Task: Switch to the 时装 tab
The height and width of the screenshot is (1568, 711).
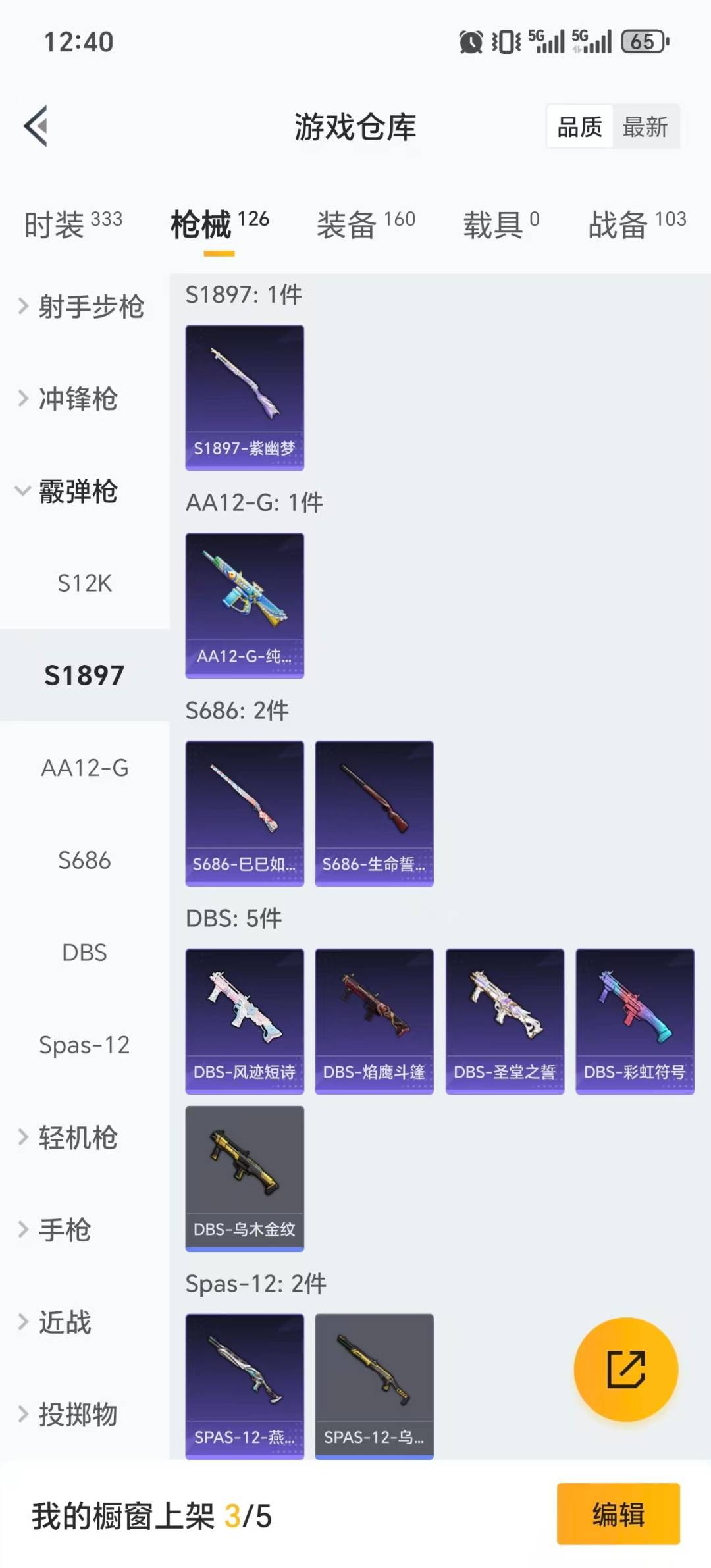Action: click(x=73, y=224)
